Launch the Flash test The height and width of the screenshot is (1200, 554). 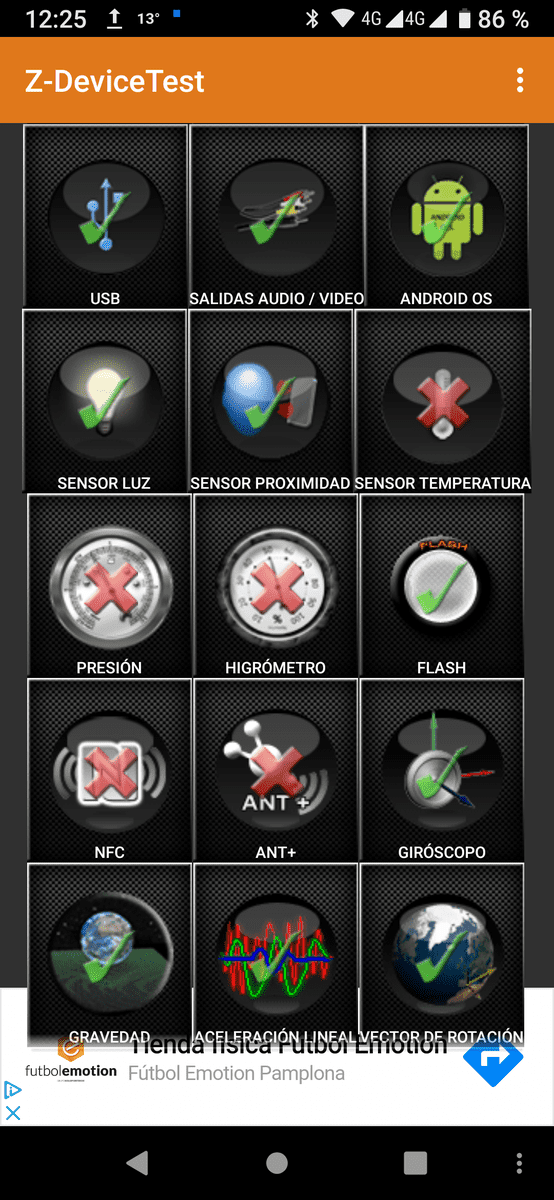pos(441,586)
